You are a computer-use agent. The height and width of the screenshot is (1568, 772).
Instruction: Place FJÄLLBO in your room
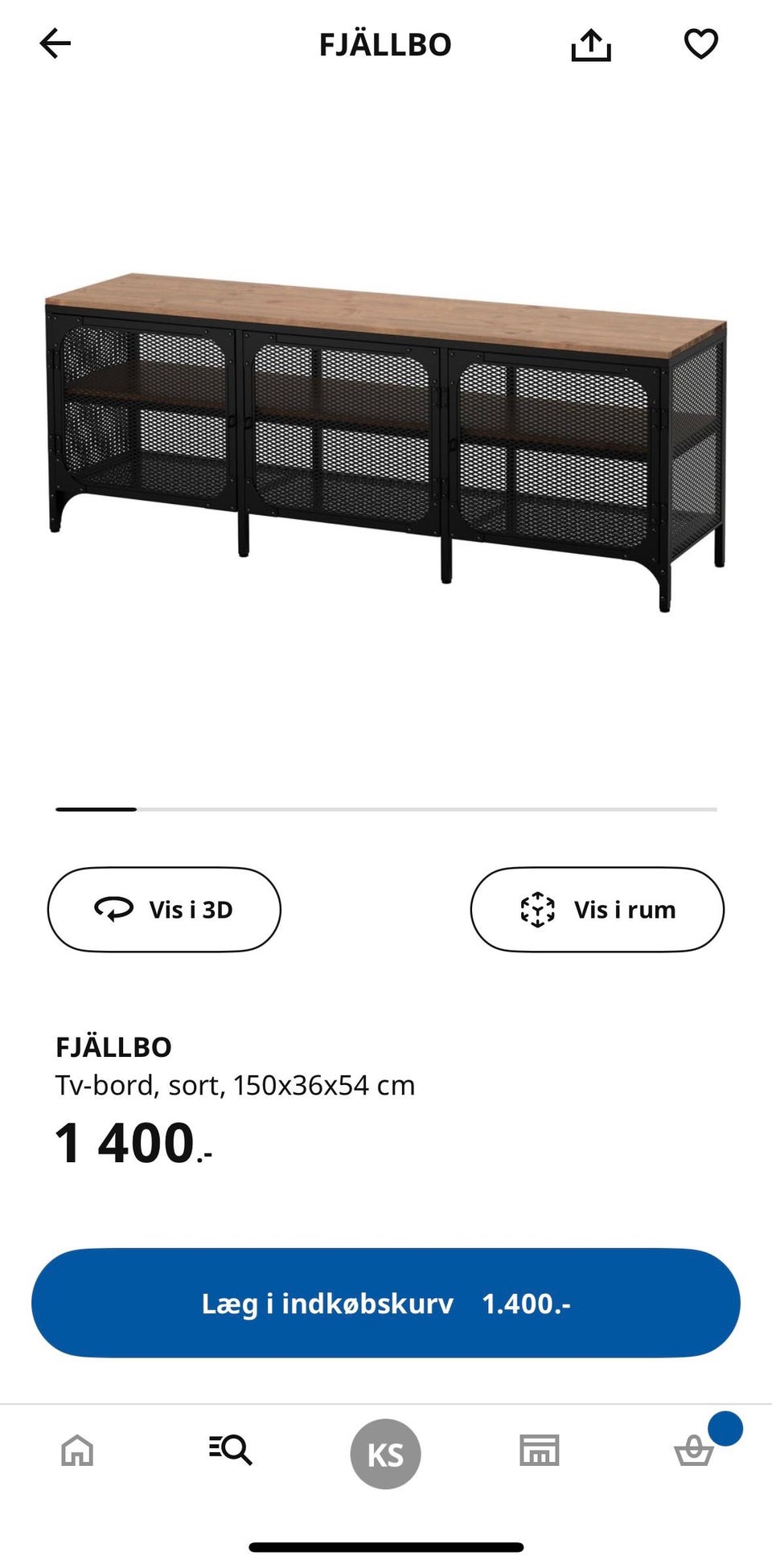(x=596, y=909)
